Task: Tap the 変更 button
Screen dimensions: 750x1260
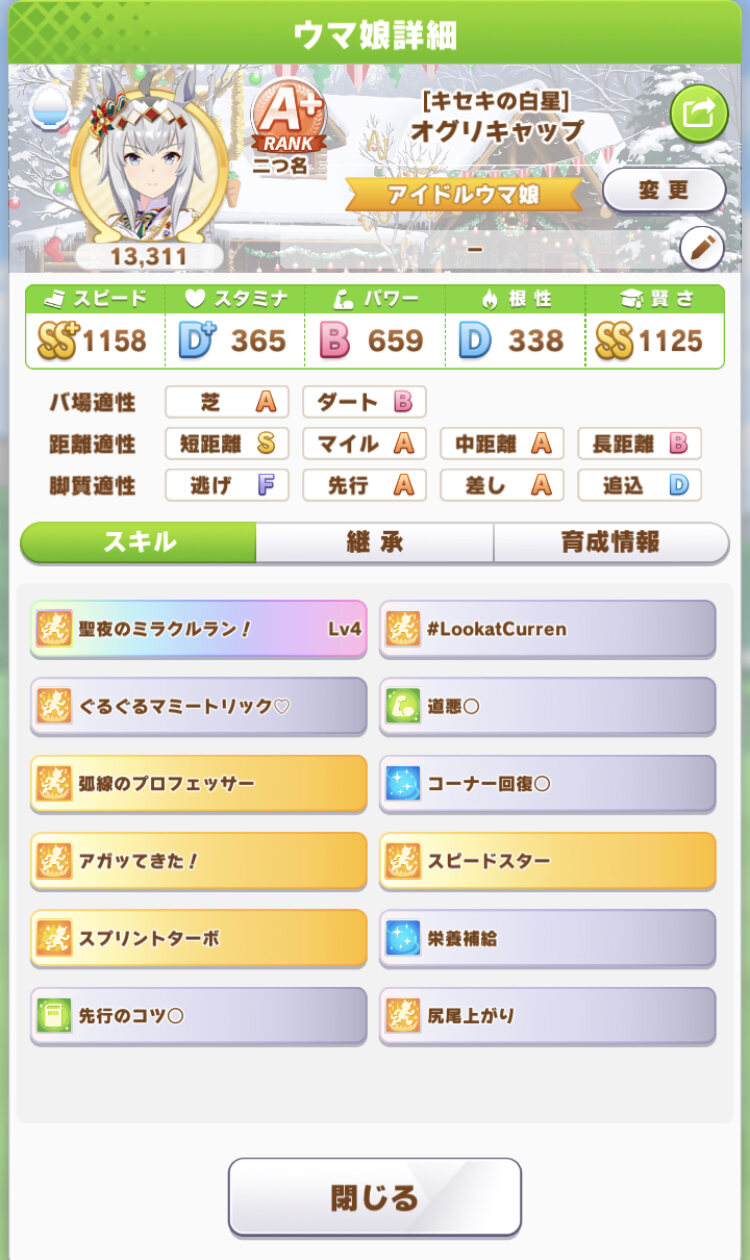Action: pyautogui.click(x=664, y=190)
